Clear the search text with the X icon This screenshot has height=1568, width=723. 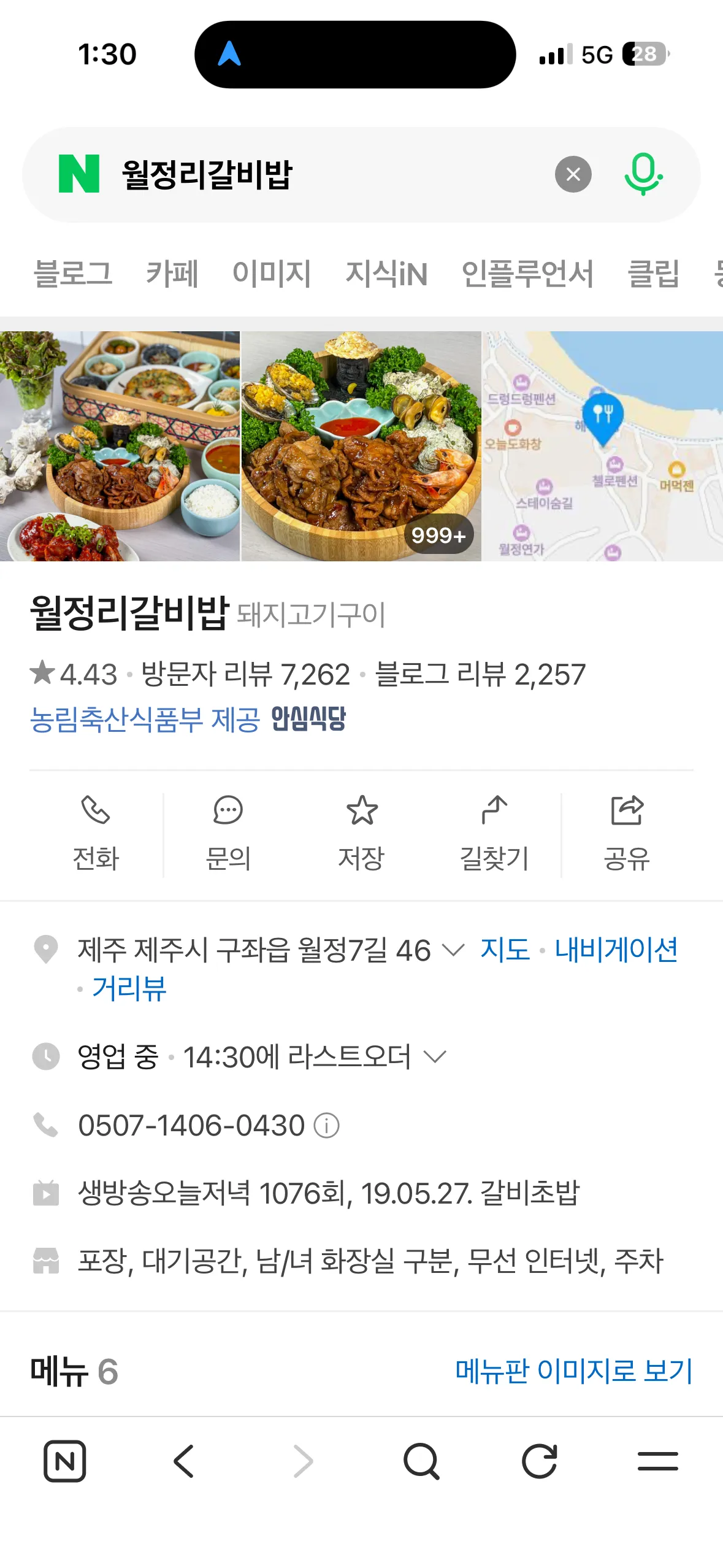coord(573,175)
